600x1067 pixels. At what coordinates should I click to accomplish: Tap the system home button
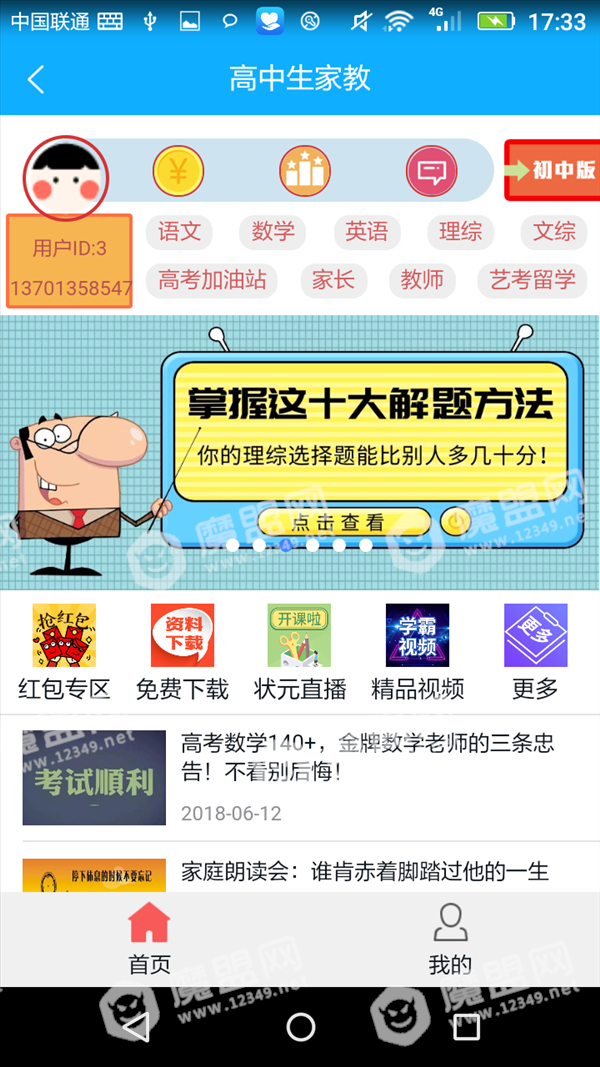tap(300, 1027)
